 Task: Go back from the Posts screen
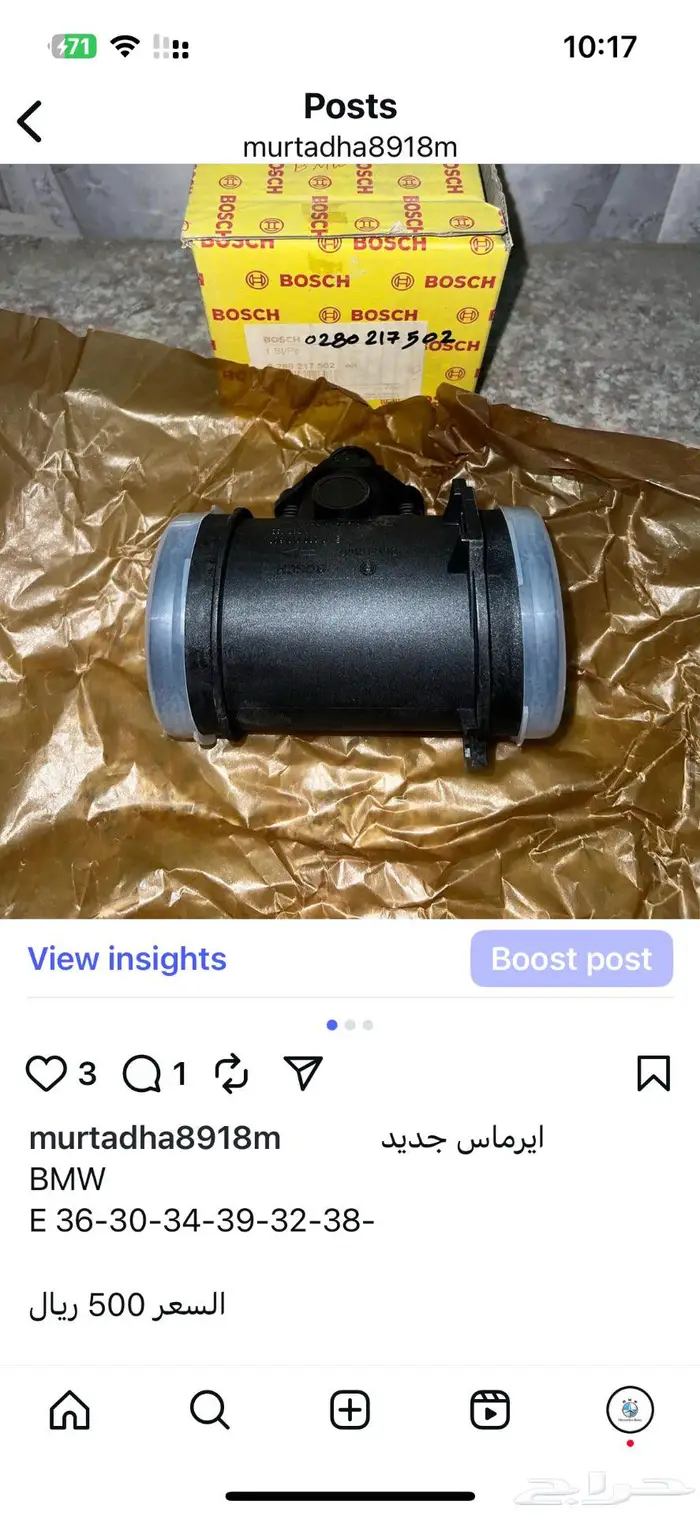(x=31, y=121)
